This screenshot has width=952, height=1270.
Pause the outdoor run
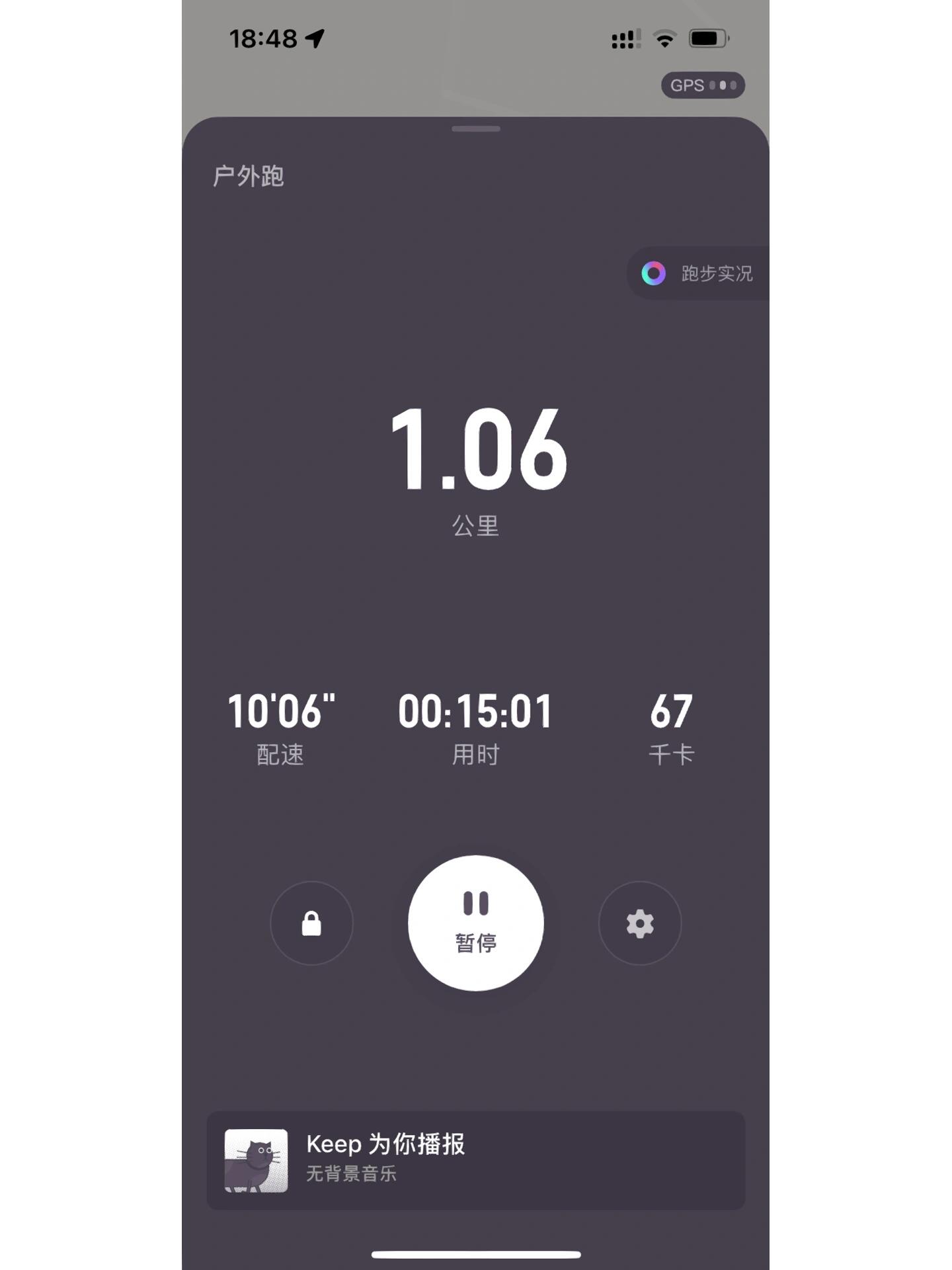pos(475,923)
